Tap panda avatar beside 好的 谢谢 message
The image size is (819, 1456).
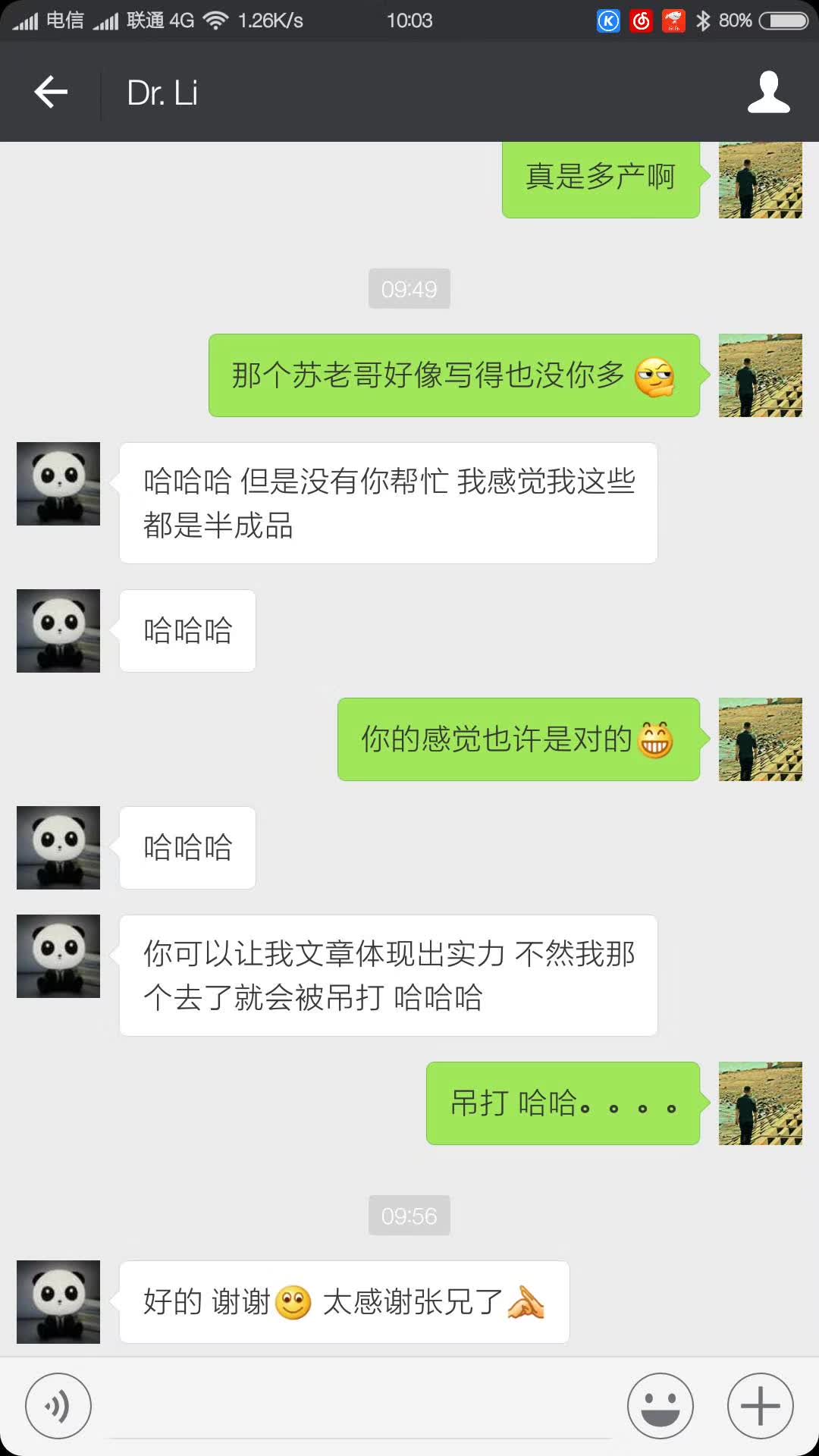coord(58,1301)
